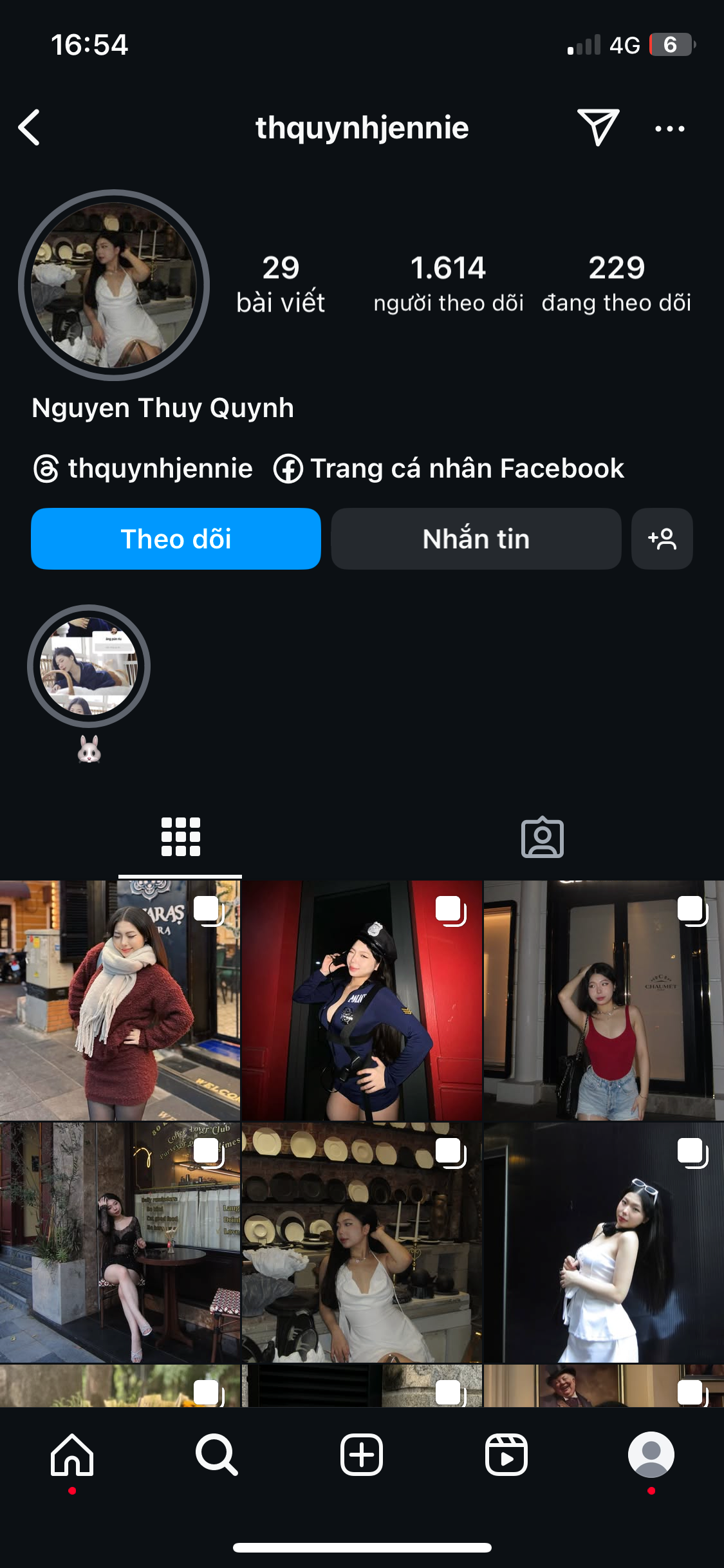The image size is (724, 1568).
Task: Open the rabbit emoji story highlight
Action: (x=89, y=666)
